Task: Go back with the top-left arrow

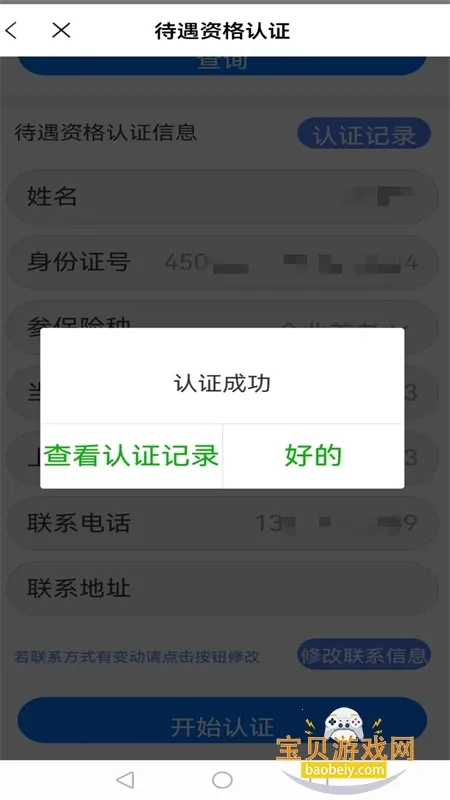Action: [x=12, y=31]
